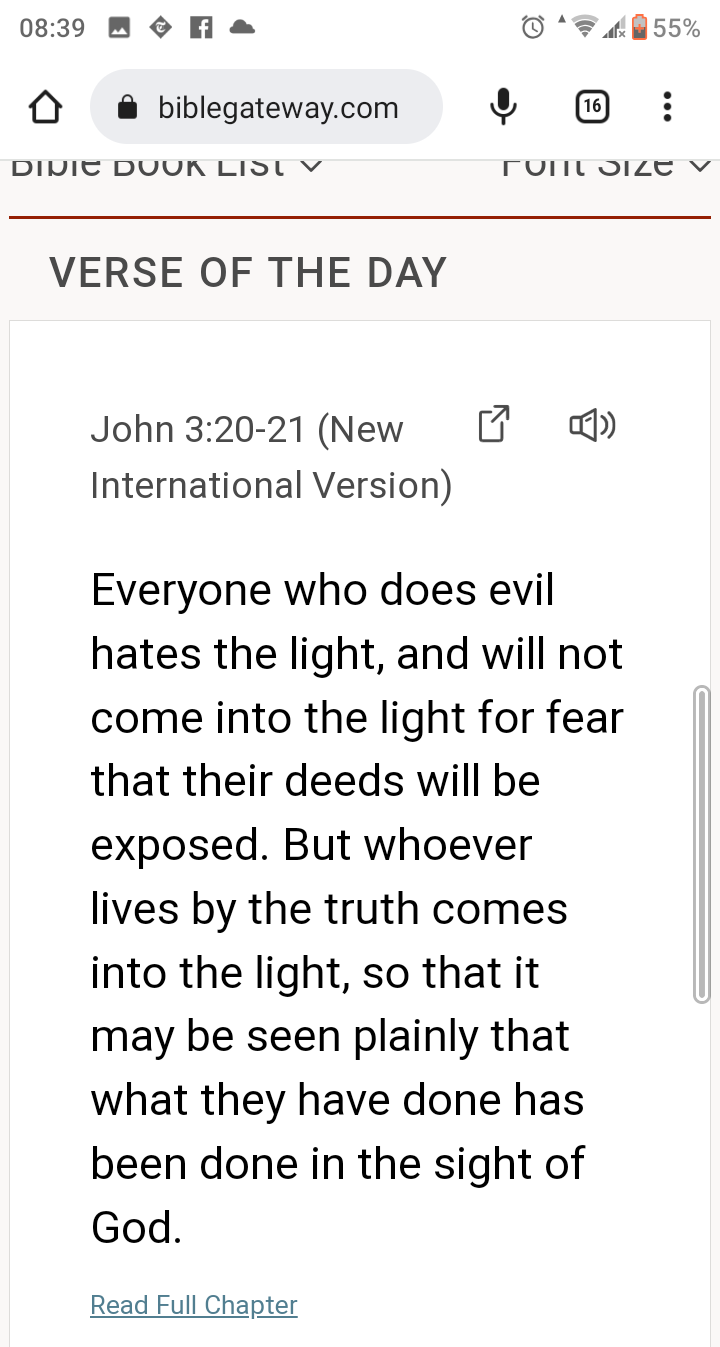
Task: Expand the Font Size dropdown
Action: [x=605, y=168]
